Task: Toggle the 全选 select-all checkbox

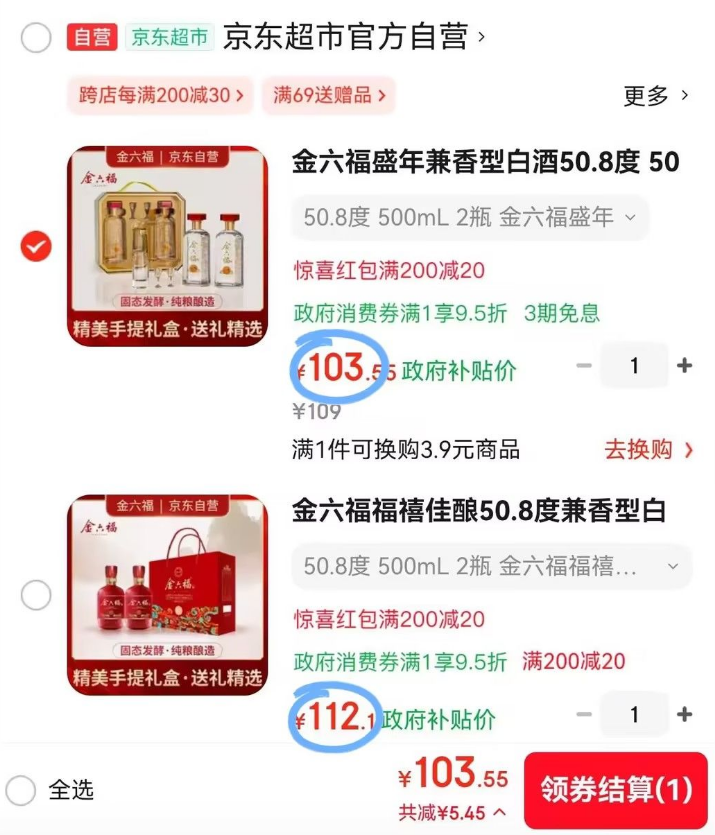Action: (x=20, y=790)
